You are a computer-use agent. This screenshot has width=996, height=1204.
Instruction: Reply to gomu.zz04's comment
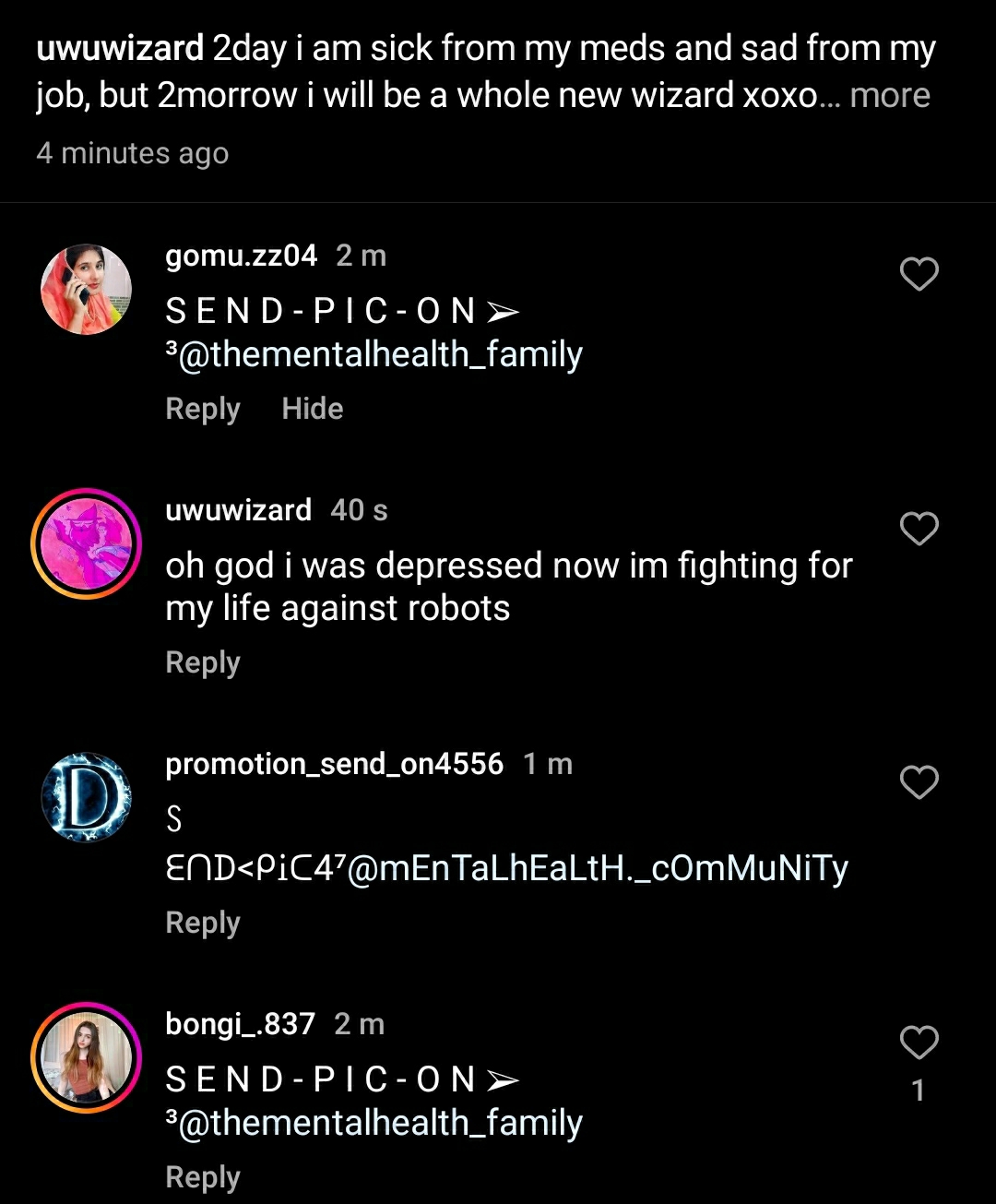202,409
